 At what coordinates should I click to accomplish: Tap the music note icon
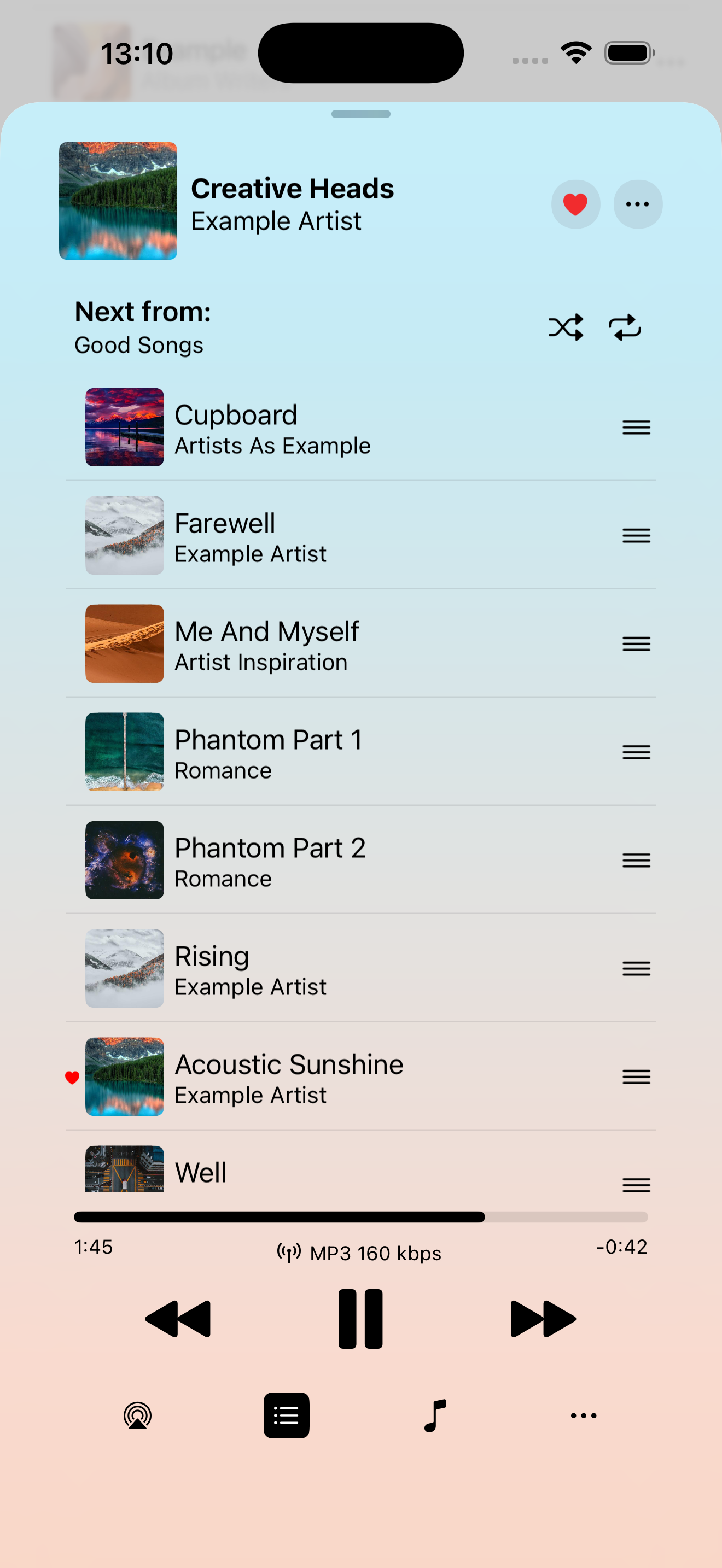click(x=435, y=1415)
